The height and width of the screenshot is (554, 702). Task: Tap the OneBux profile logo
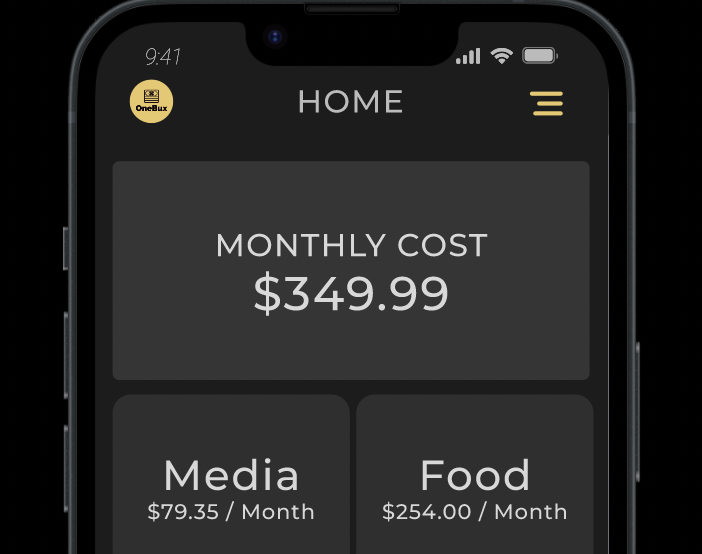152,102
